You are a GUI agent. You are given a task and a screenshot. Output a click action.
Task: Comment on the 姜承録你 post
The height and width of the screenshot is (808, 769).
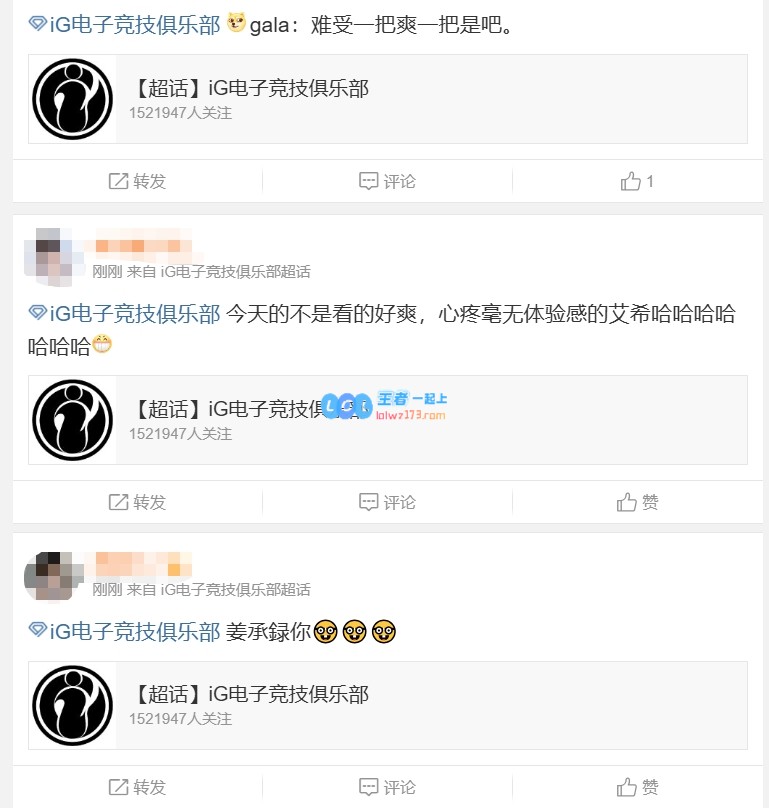[387, 787]
